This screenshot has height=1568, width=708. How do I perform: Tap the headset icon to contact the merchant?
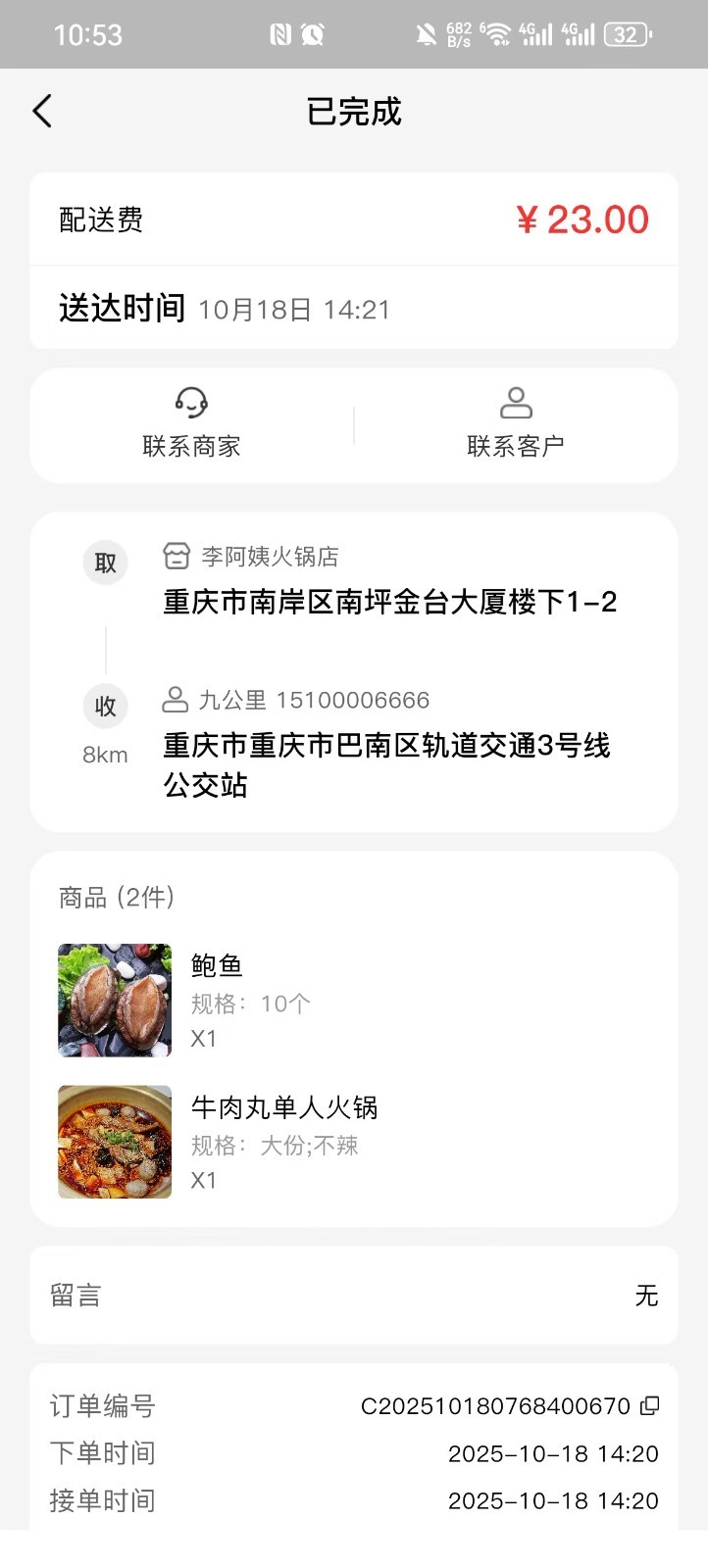coord(192,402)
